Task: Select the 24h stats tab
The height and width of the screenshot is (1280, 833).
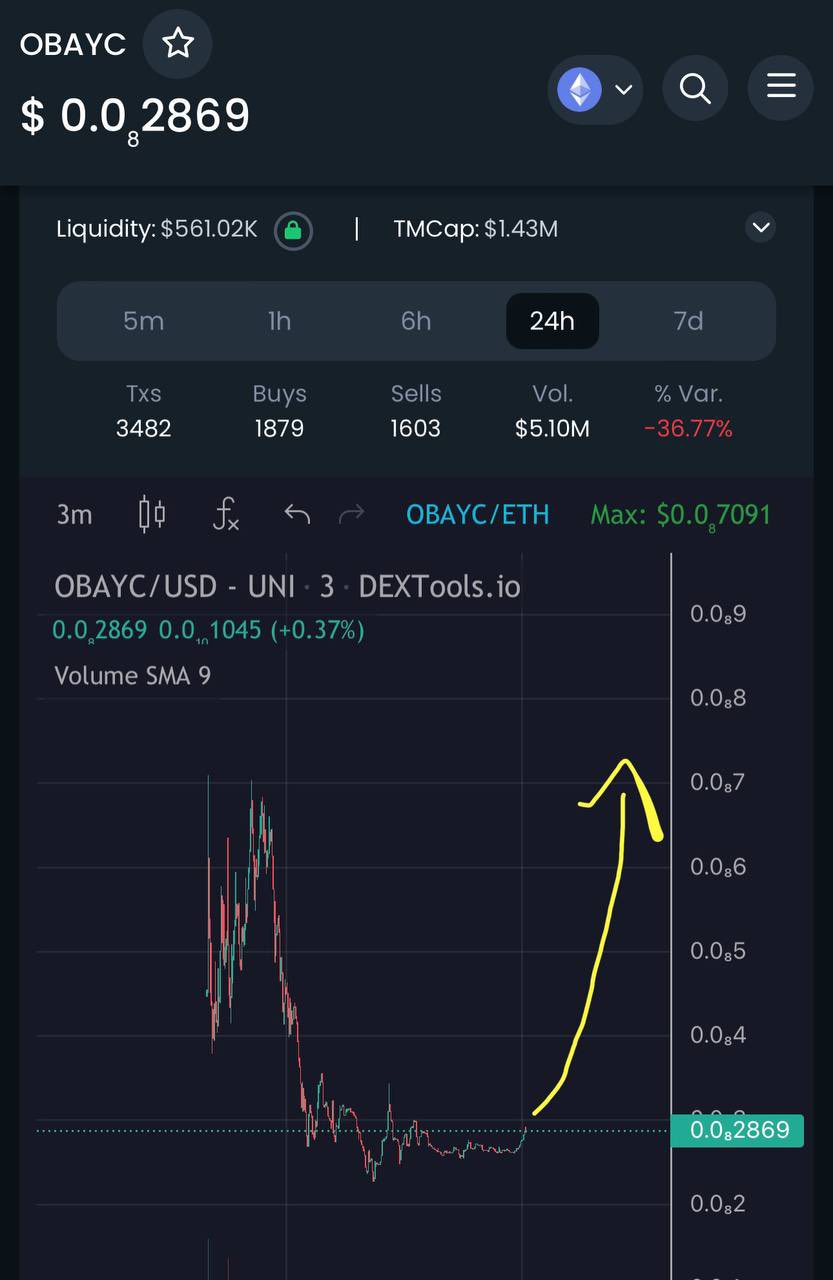Action: click(x=552, y=321)
